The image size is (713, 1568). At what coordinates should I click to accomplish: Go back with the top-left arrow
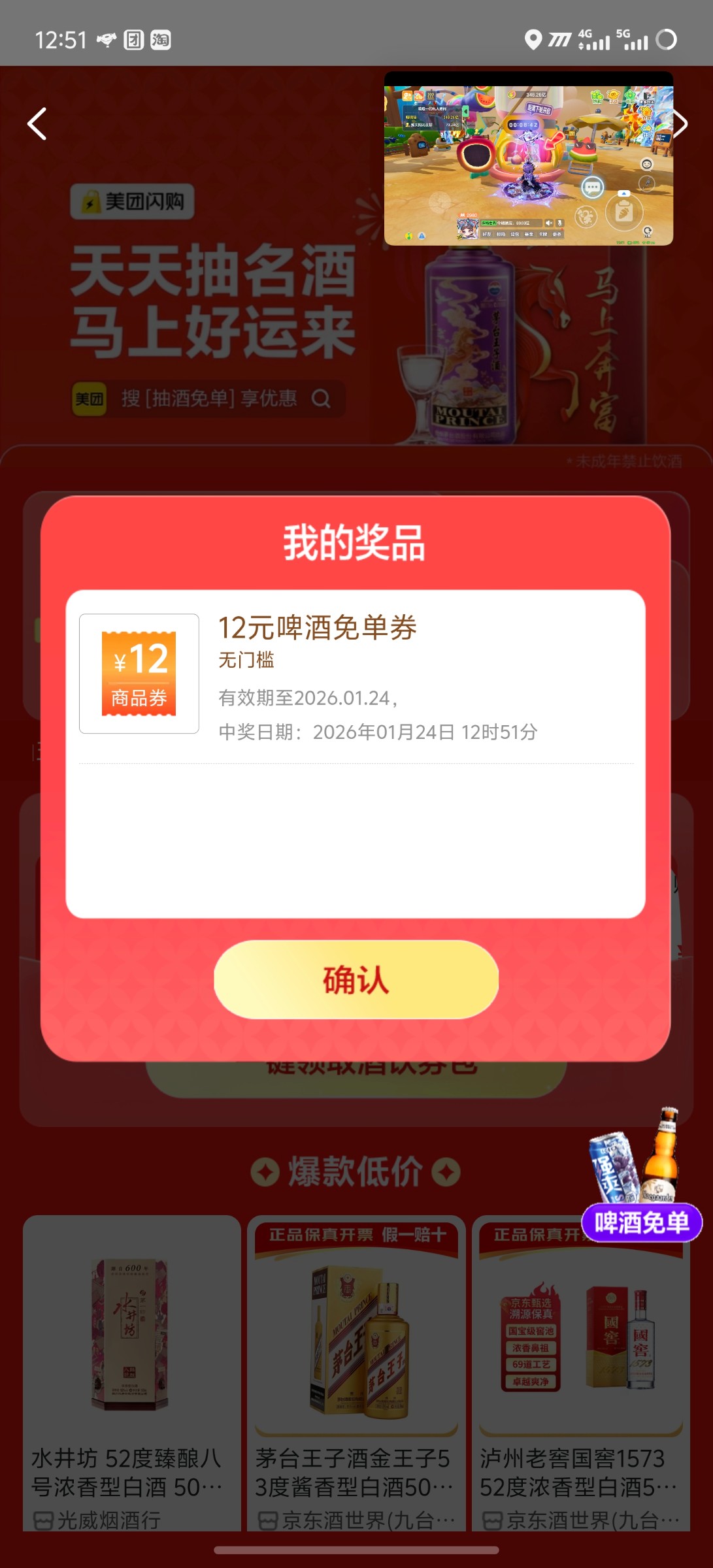(x=37, y=123)
